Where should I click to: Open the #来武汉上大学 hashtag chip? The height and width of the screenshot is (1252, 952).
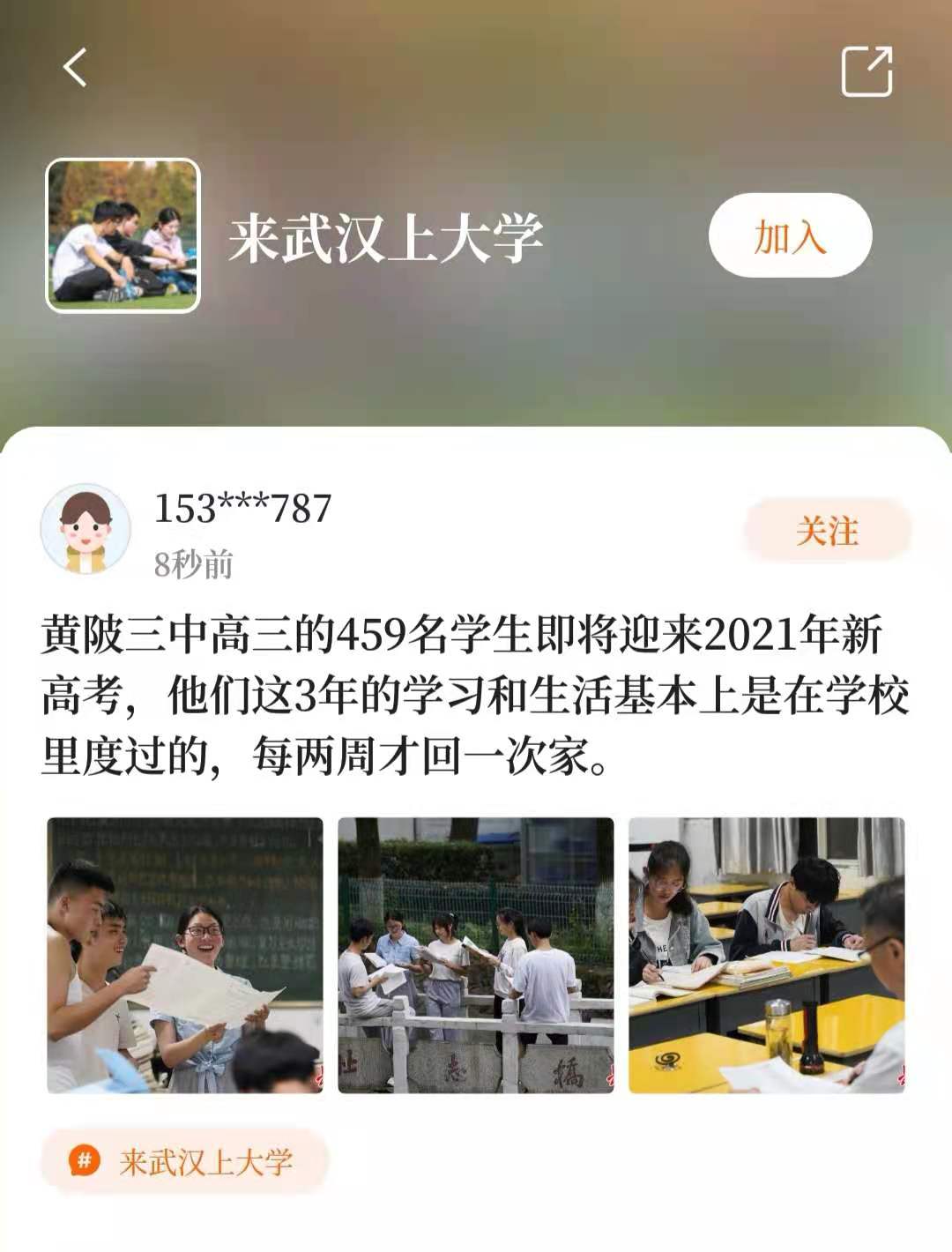coord(185,1161)
